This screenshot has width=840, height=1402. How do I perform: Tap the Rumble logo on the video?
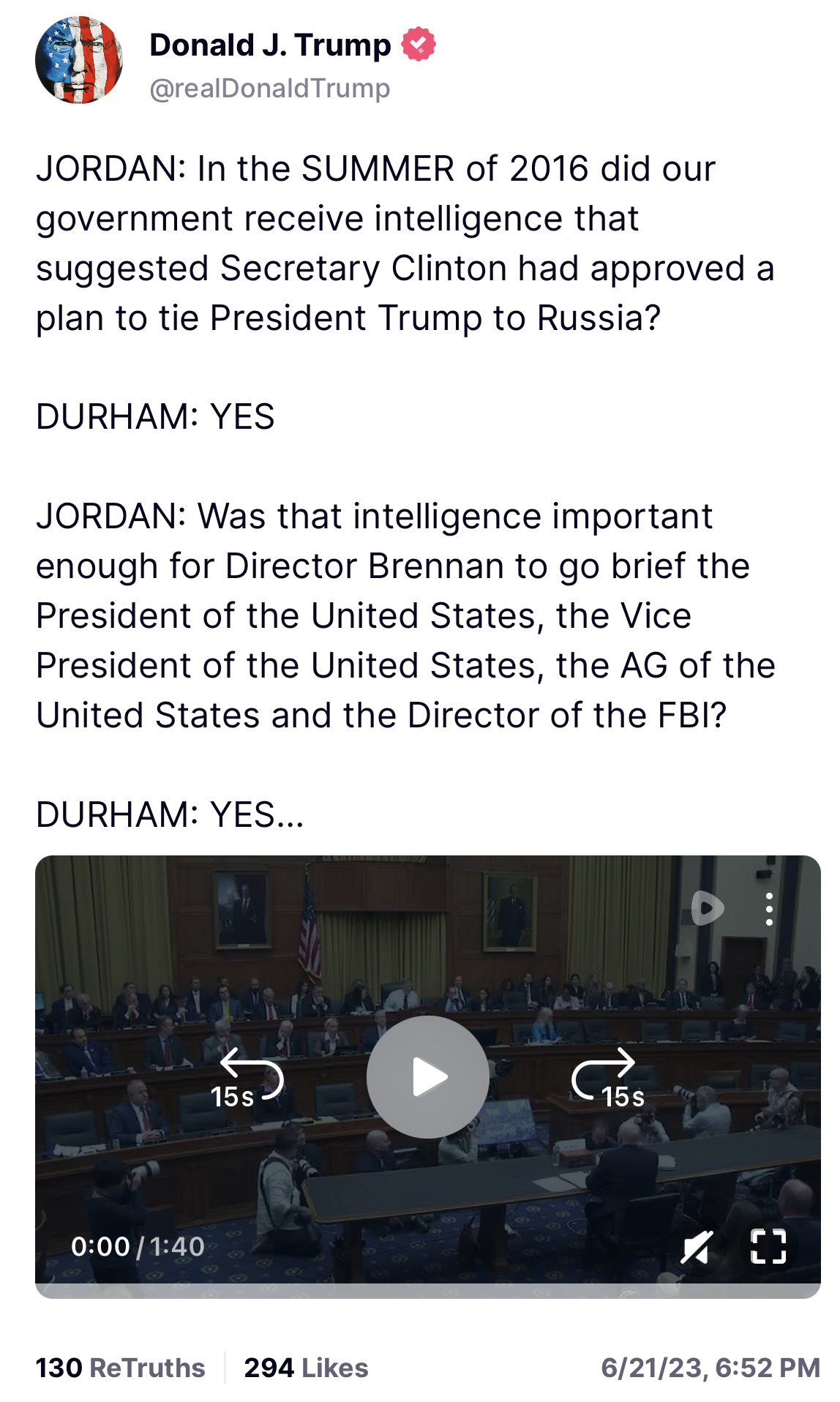708,908
